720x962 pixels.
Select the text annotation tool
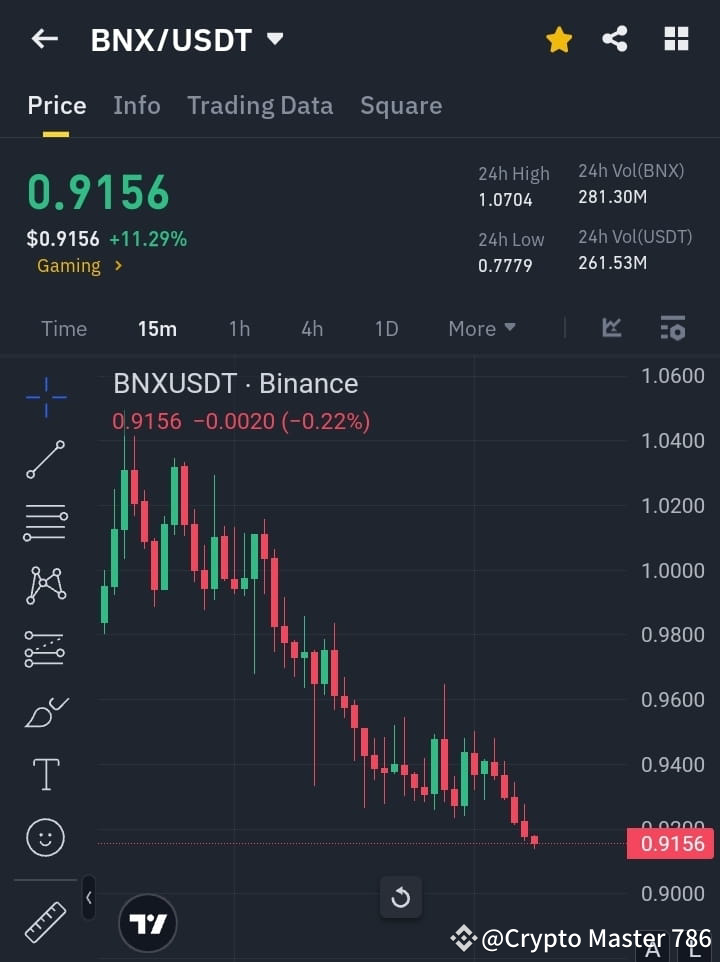(x=44, y=774)
